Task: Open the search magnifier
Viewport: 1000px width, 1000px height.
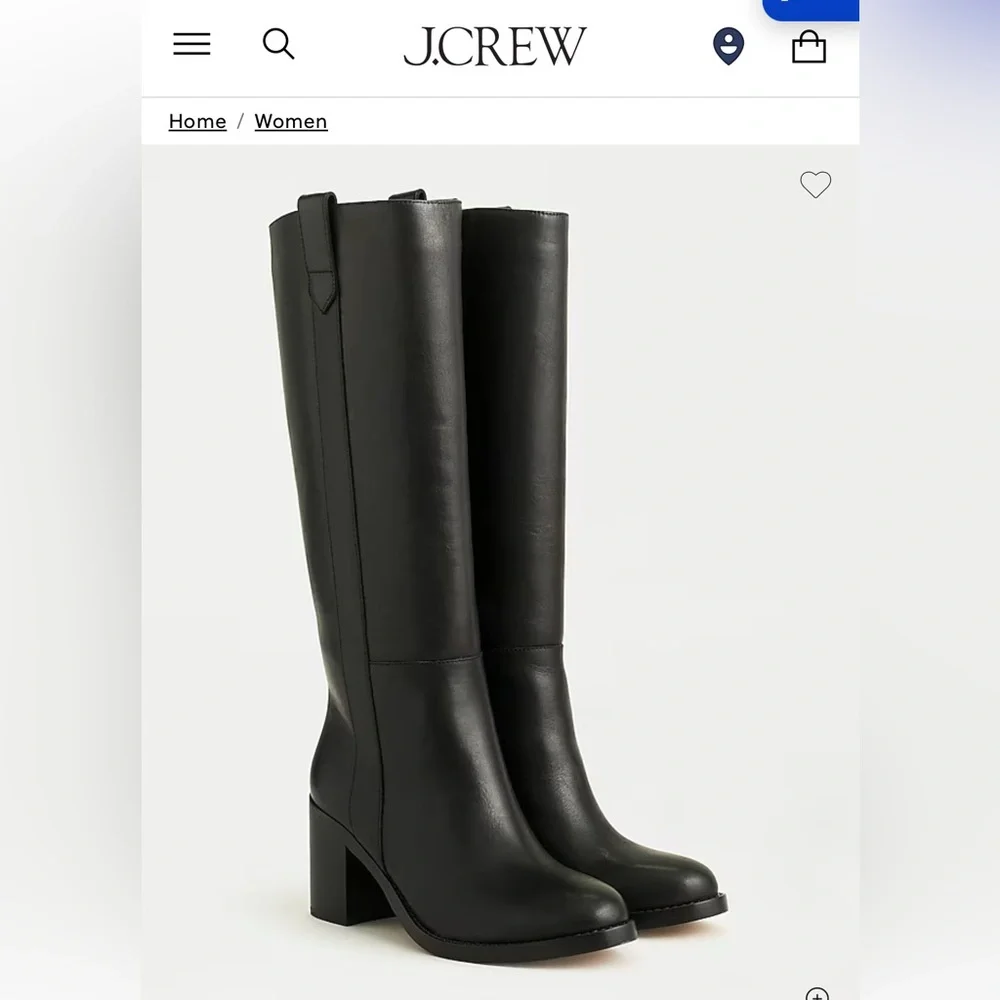Action: 279,44
